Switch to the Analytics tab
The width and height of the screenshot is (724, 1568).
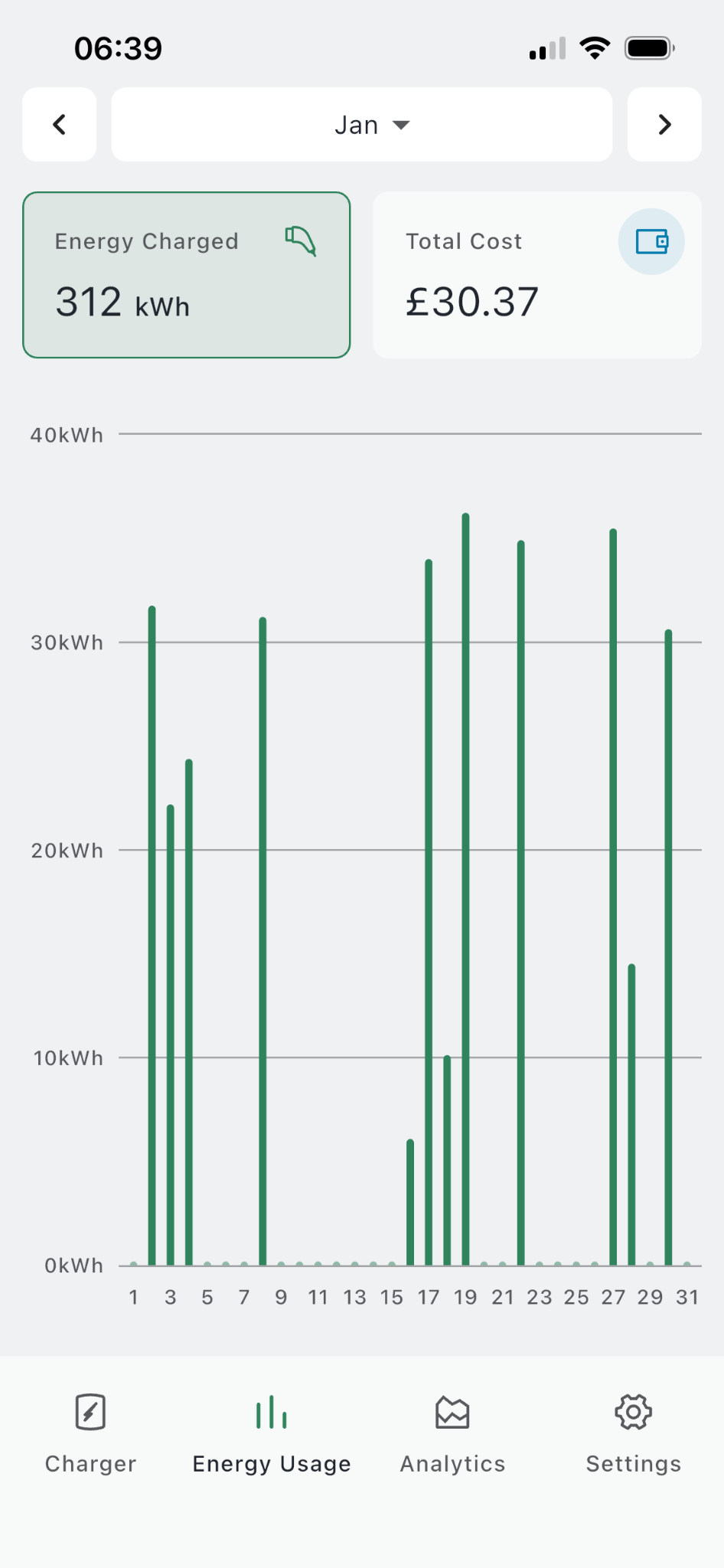click(452, 1431)
